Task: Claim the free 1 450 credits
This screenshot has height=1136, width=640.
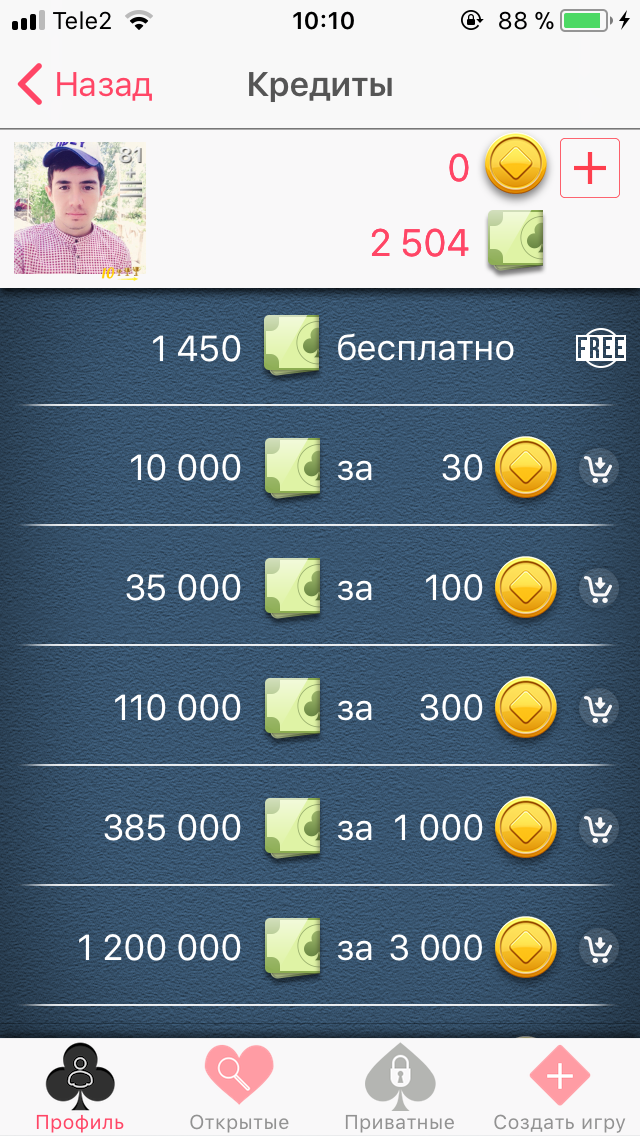Action: (600, 348)
